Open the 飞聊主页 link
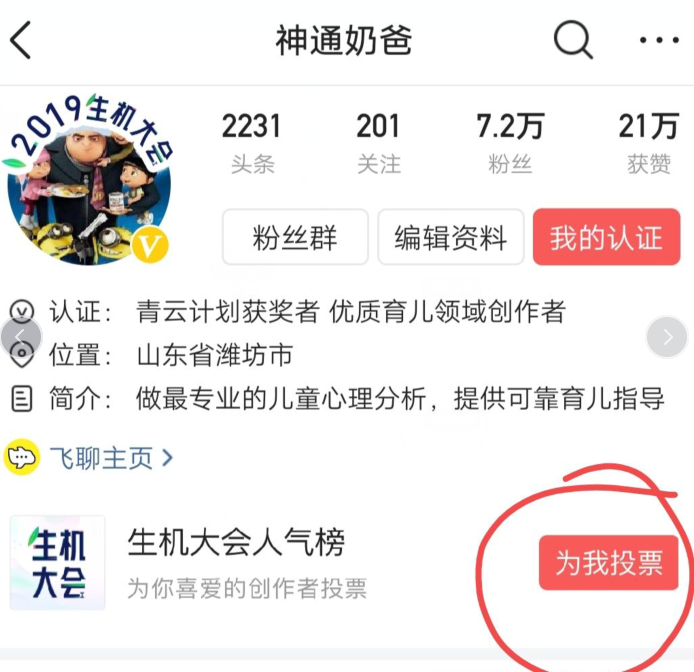The height and width of the screenshot is (672, 694). (x=100, y=458)
